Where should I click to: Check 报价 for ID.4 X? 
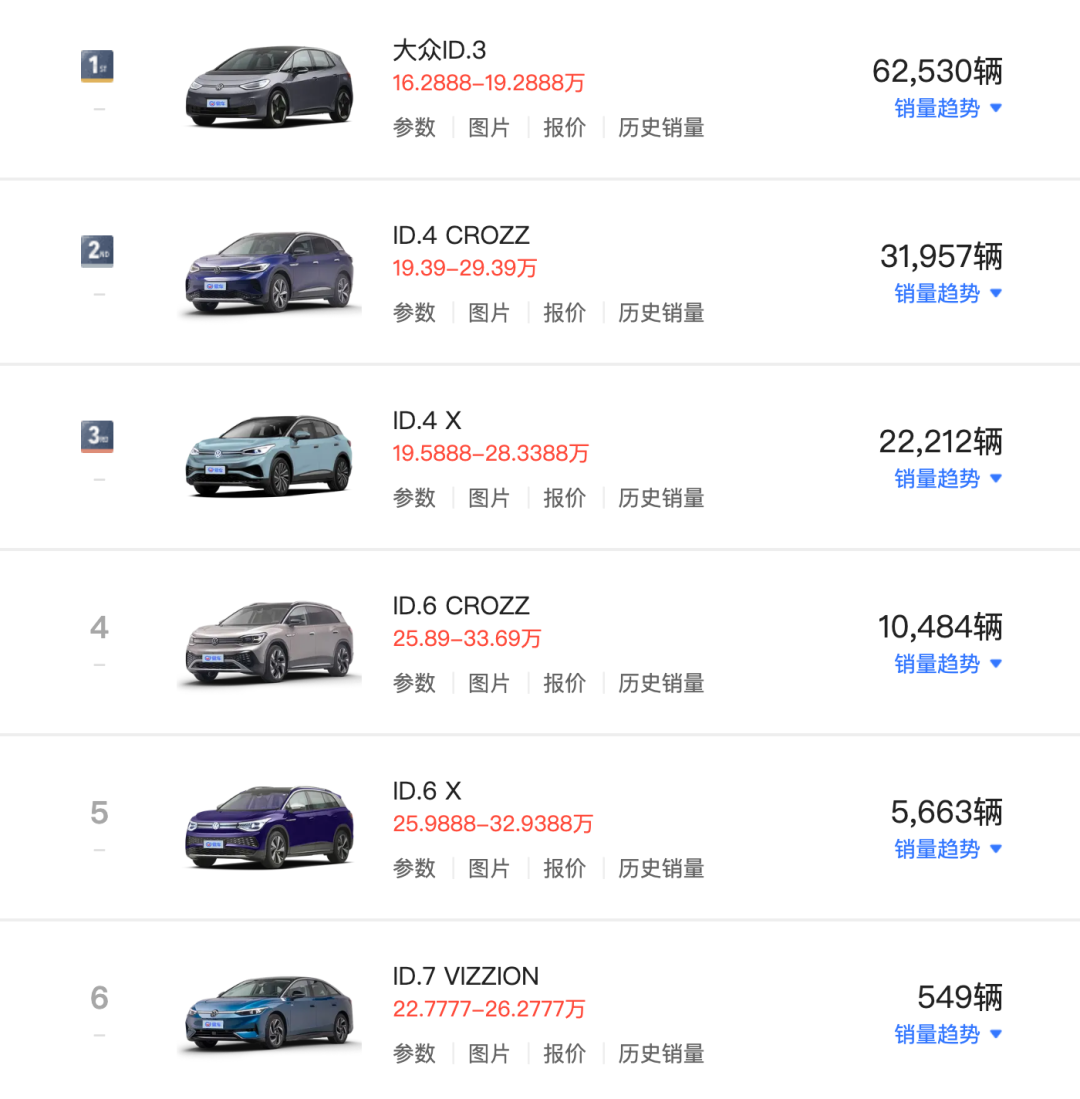tap(564, 498)
